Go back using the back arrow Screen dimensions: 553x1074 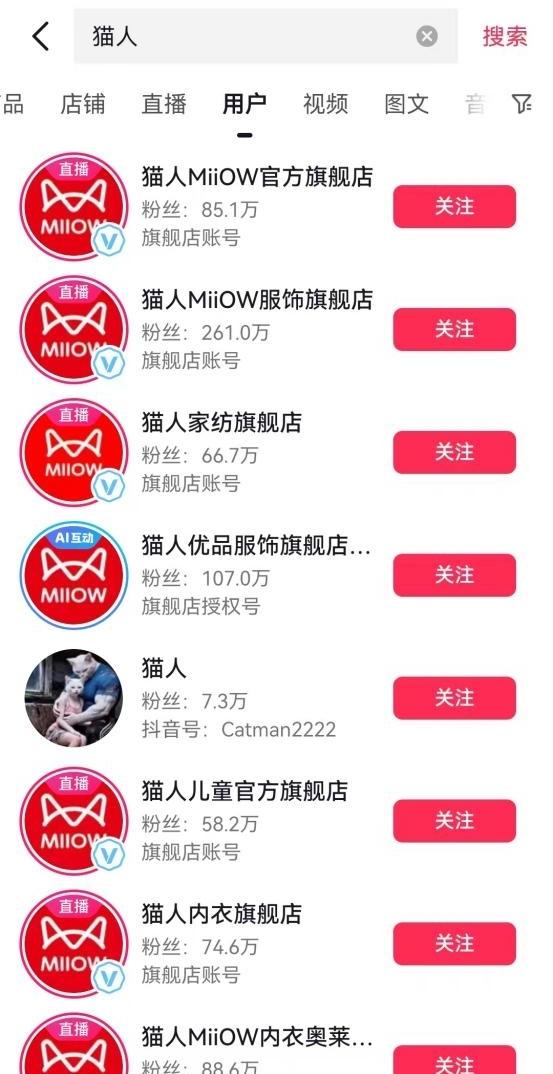point(40,36)
